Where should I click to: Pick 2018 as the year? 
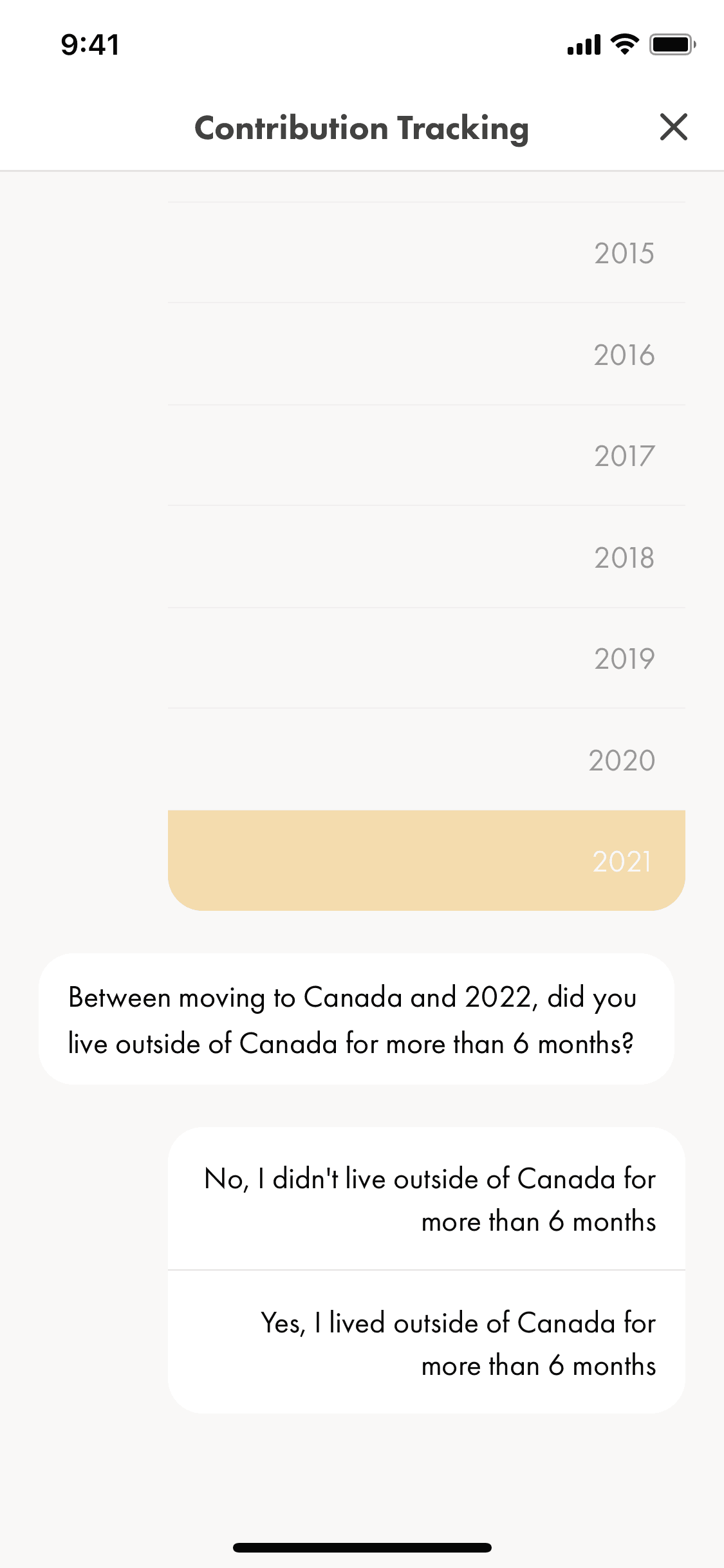(426, 557)
